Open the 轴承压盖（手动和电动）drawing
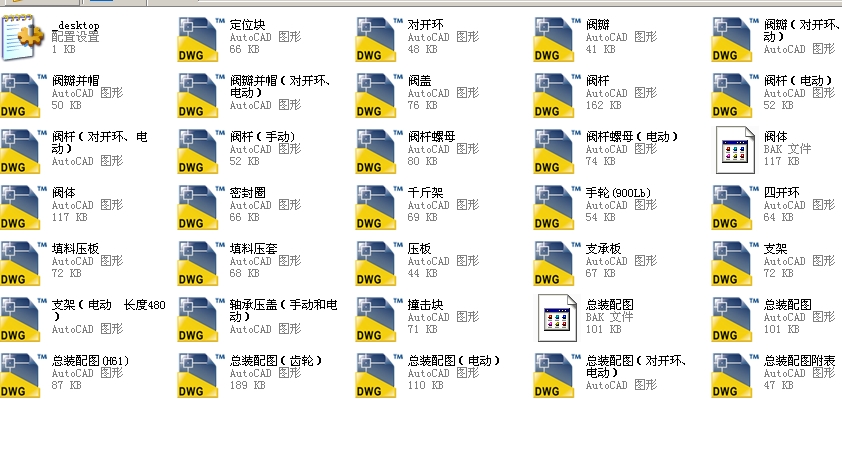The height and width of the screenshot is (471, 842). 200,318
